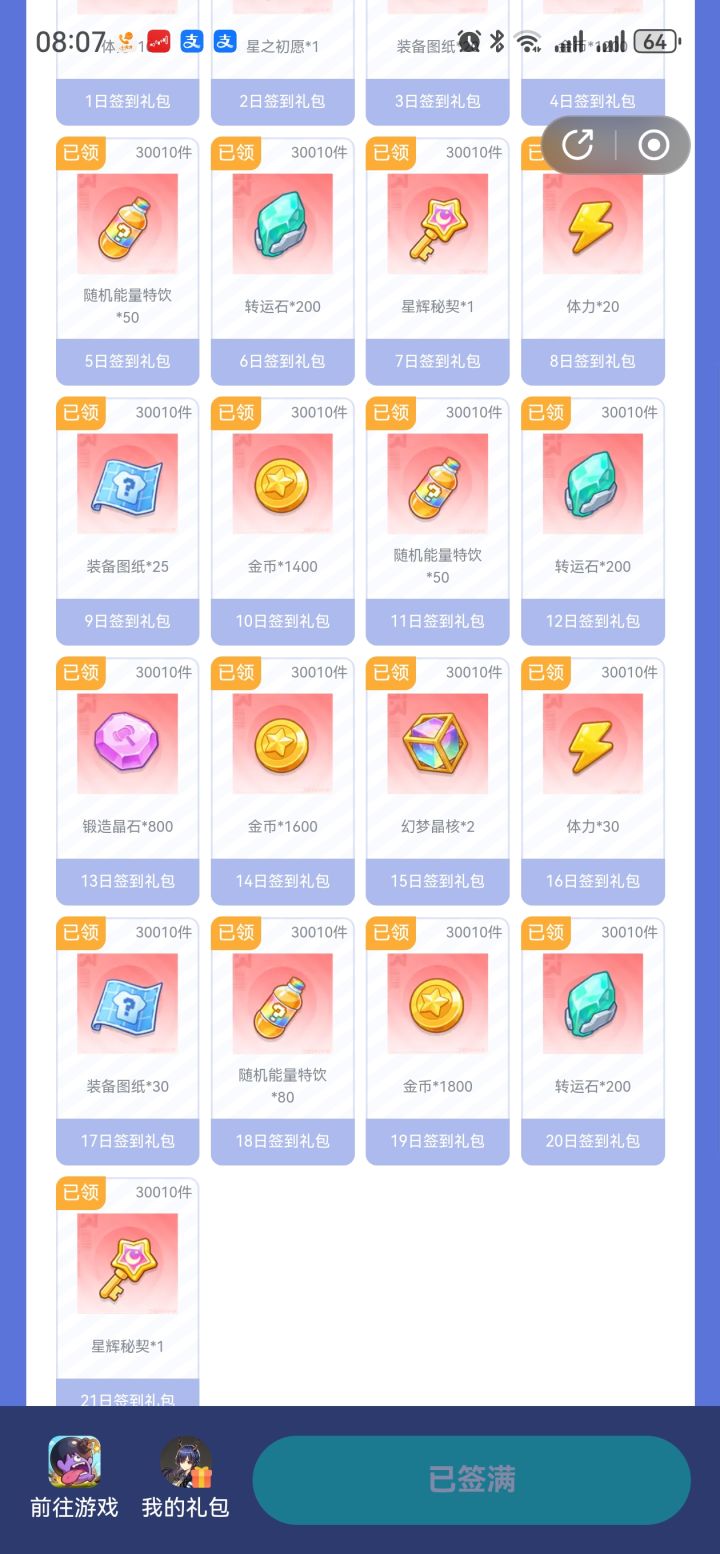Tap the 装备图纸*25 blueprint on Day 9
Viewport: 720px width, 1554px height.
127,482
